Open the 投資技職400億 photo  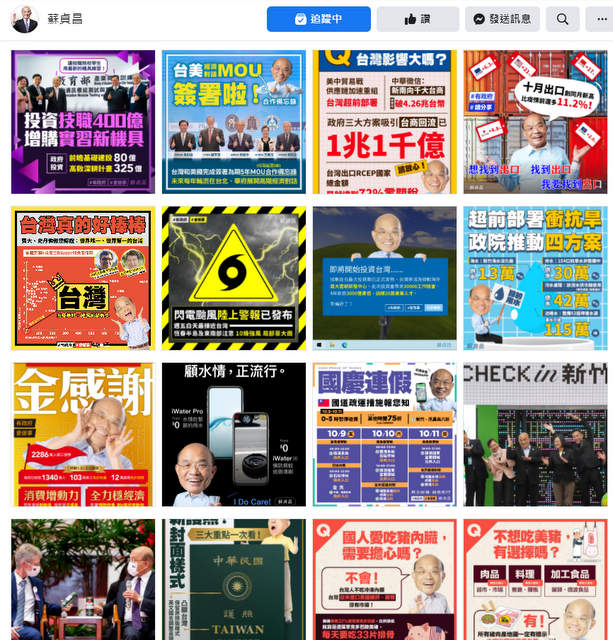pyautogui.click(x=83, y=121)
